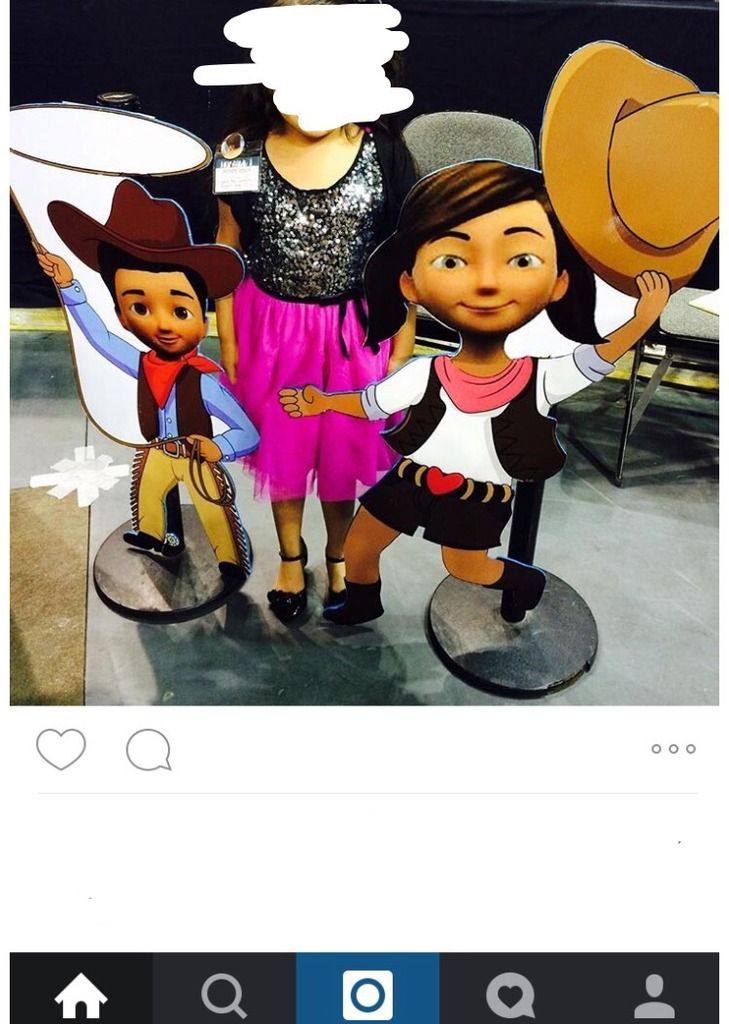Open the posted photo
729x1024 pixels.
[364, 353]
